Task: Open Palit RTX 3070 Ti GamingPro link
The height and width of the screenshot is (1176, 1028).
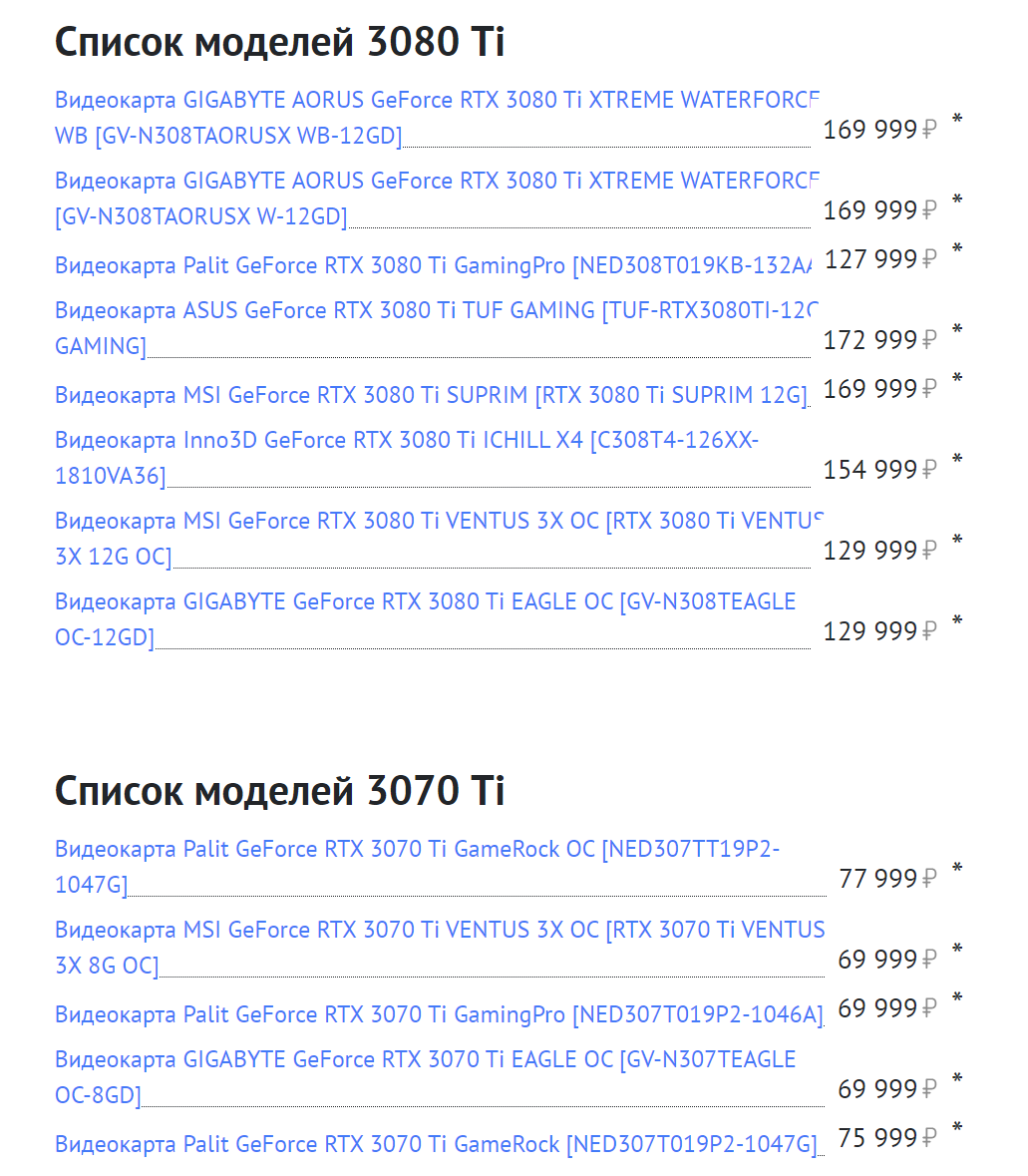Action: pos(439,1014)
